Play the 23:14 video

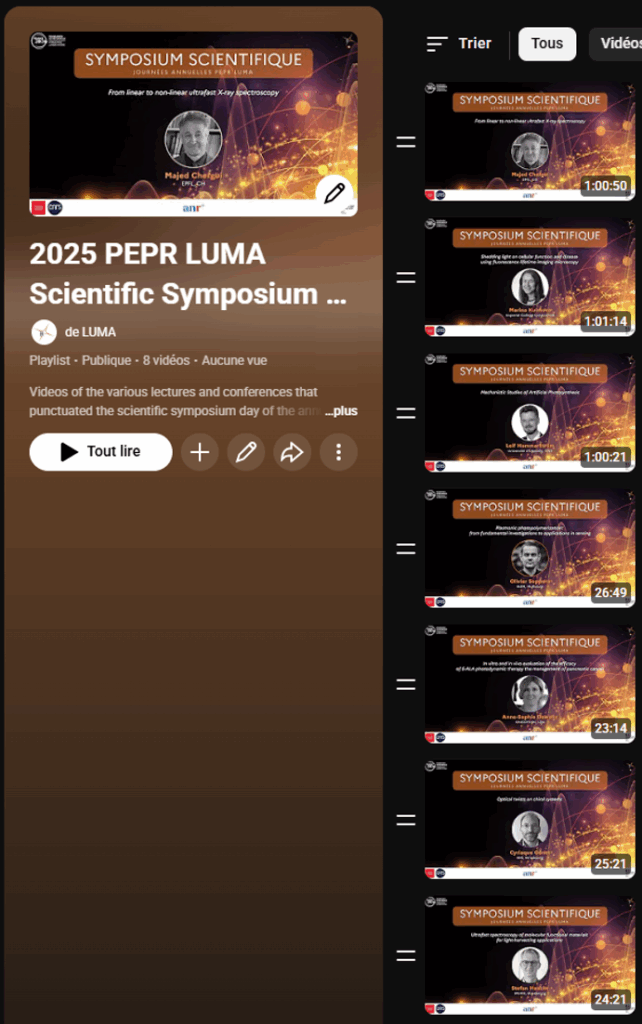point(529,684)
